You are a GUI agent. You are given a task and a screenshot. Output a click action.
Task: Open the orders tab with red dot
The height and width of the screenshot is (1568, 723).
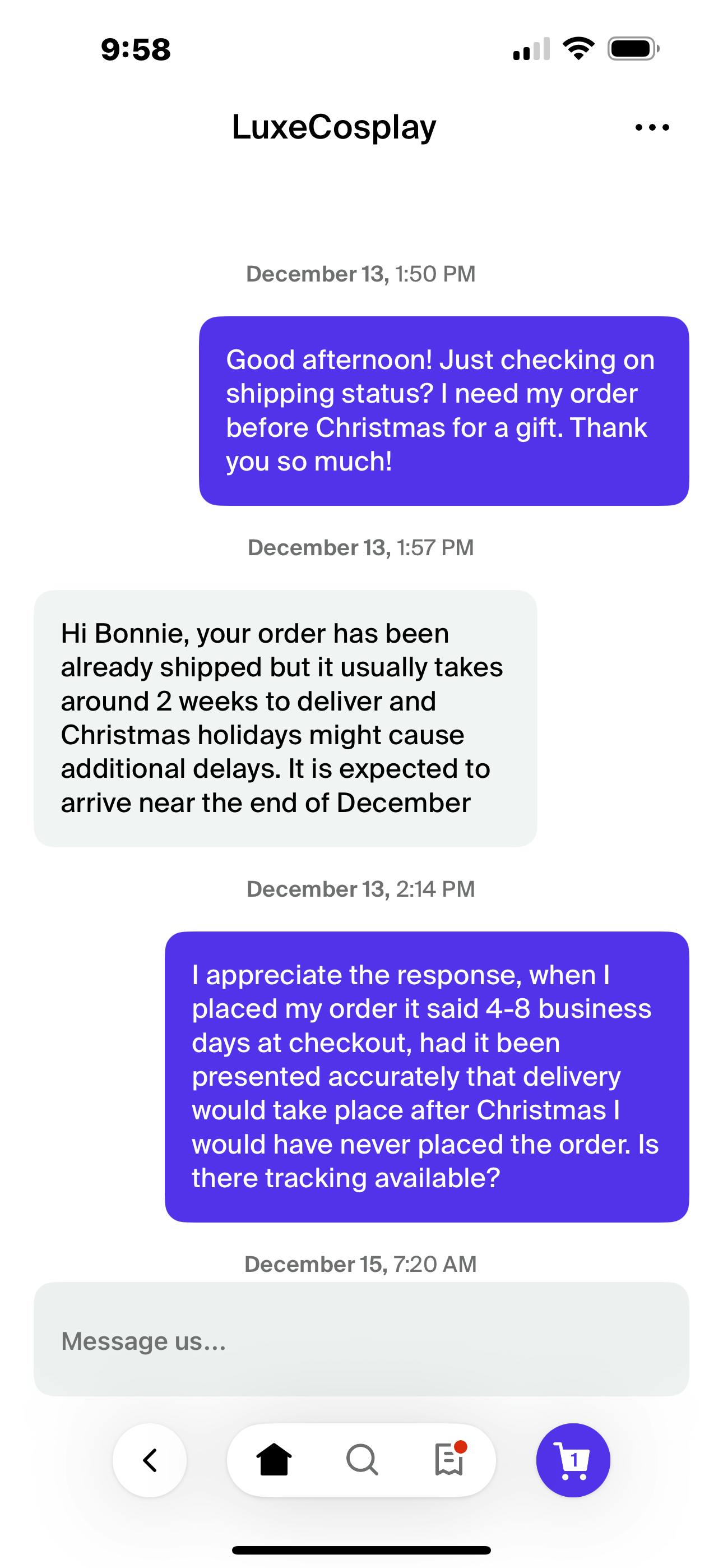[x=449, y=1460]
